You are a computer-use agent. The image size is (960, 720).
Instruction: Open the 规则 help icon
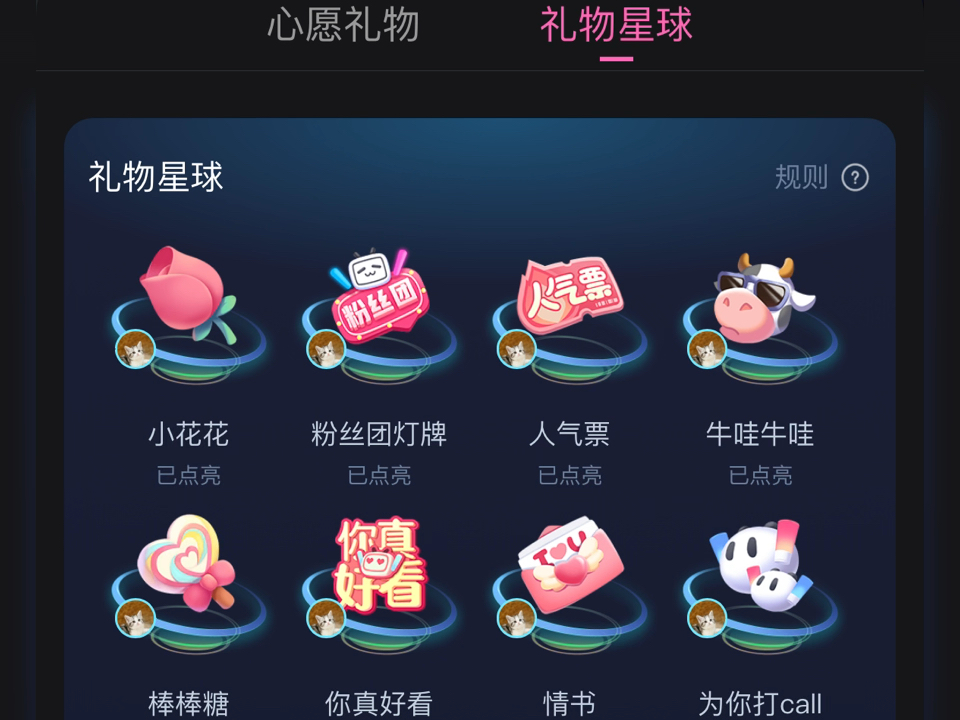[854, 178]
